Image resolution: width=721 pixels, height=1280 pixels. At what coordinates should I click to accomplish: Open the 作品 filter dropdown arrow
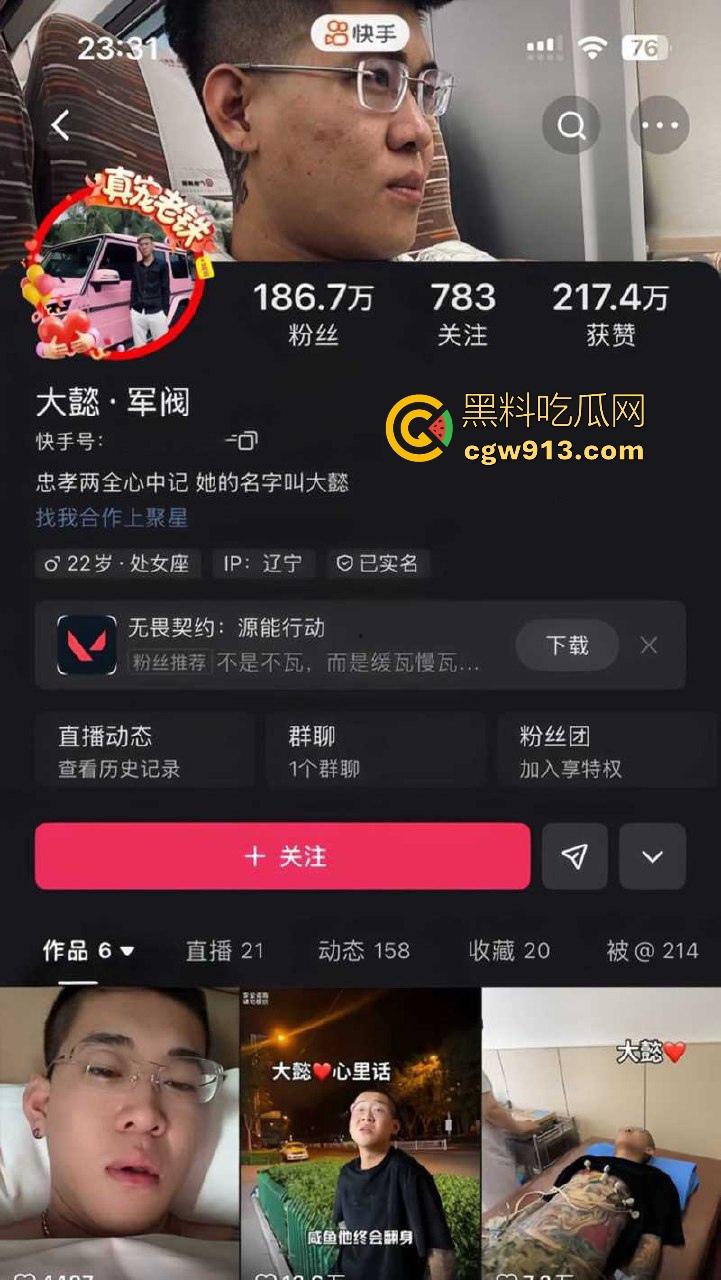pyautogui.click(x=127, y=951)
